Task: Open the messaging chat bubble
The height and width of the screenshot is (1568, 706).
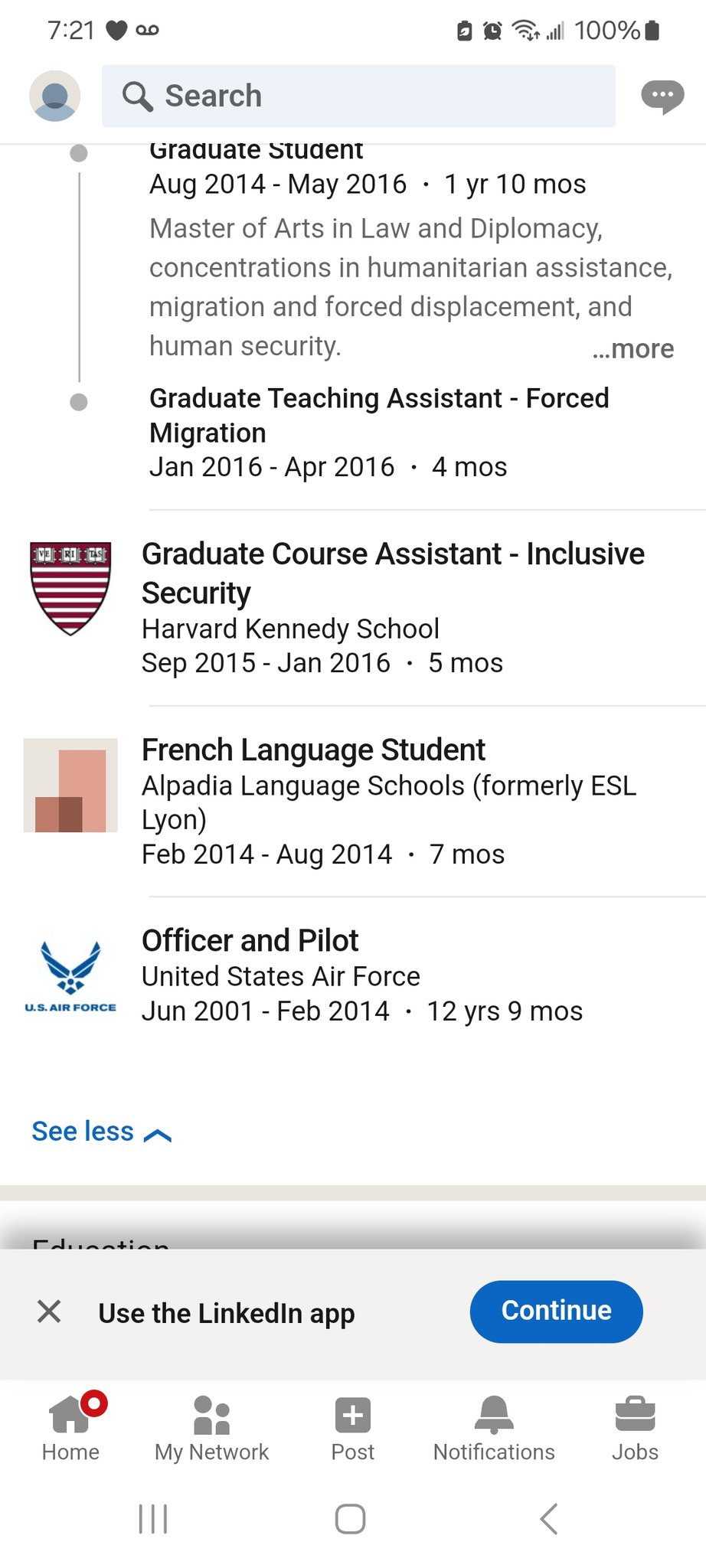Action: (662, 97)
